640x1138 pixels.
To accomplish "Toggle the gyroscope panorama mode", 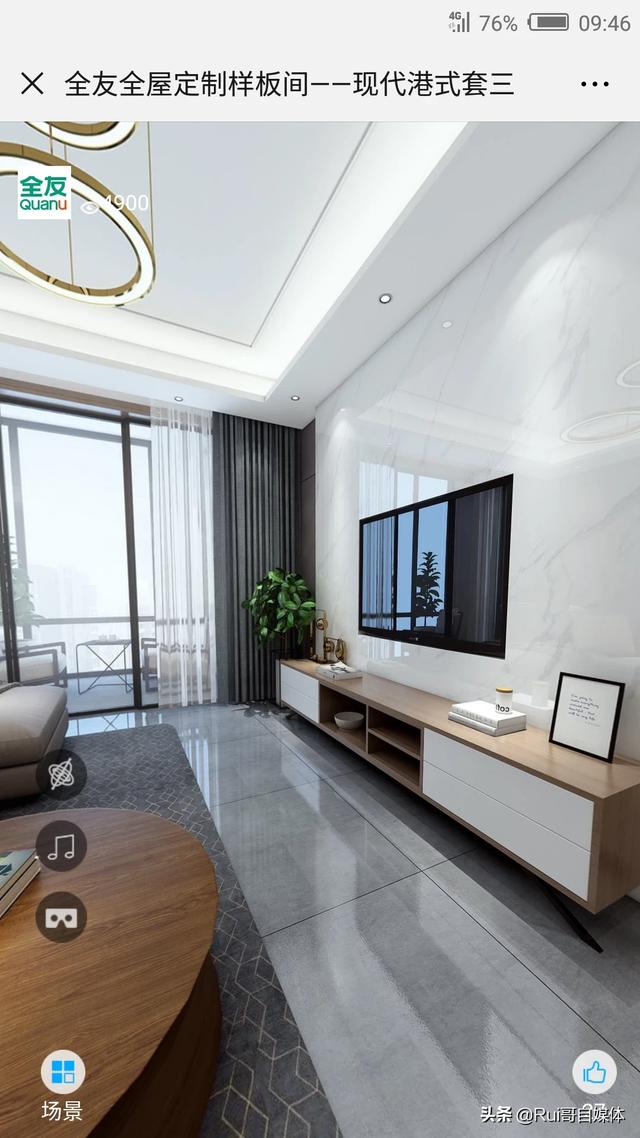I will (61, 774).
